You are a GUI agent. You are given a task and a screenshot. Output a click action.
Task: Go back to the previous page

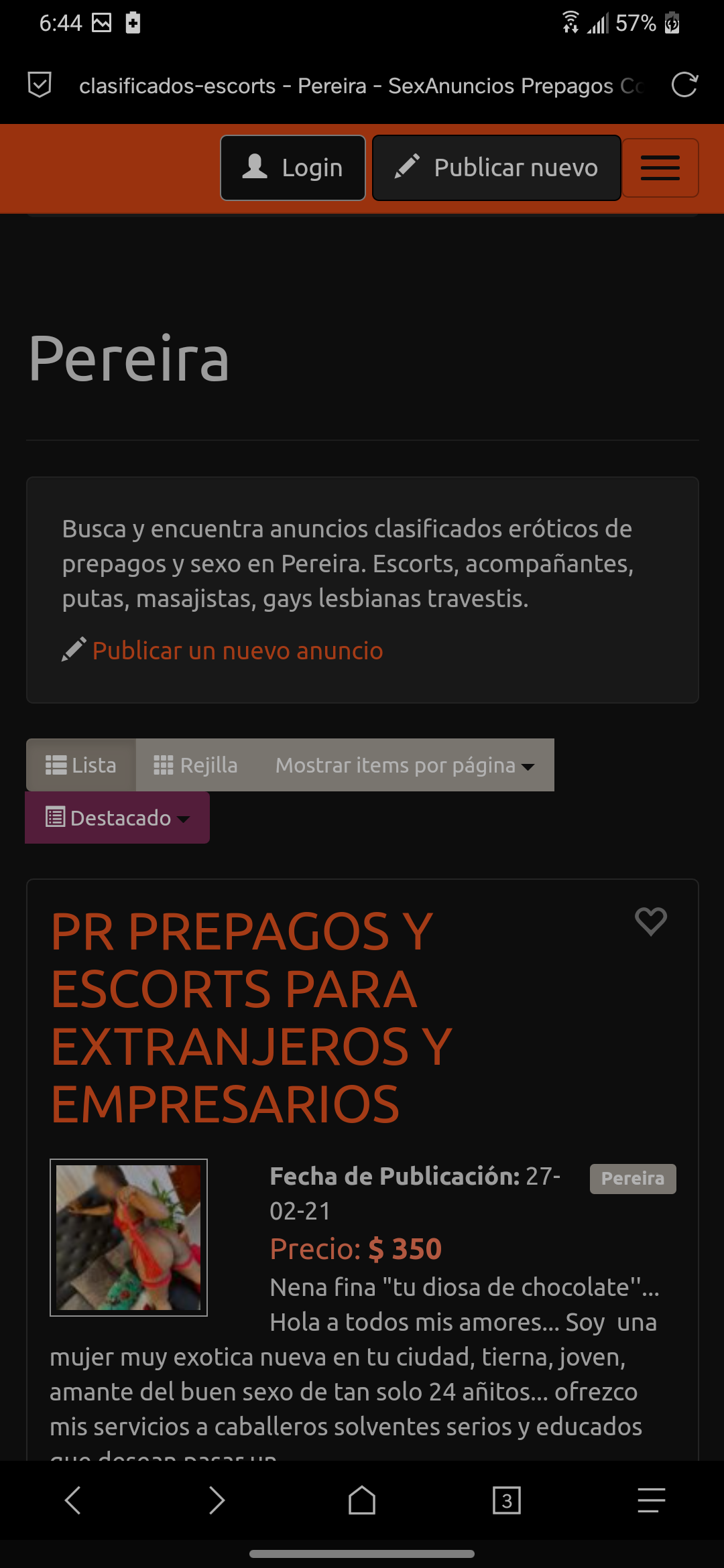72,1500
